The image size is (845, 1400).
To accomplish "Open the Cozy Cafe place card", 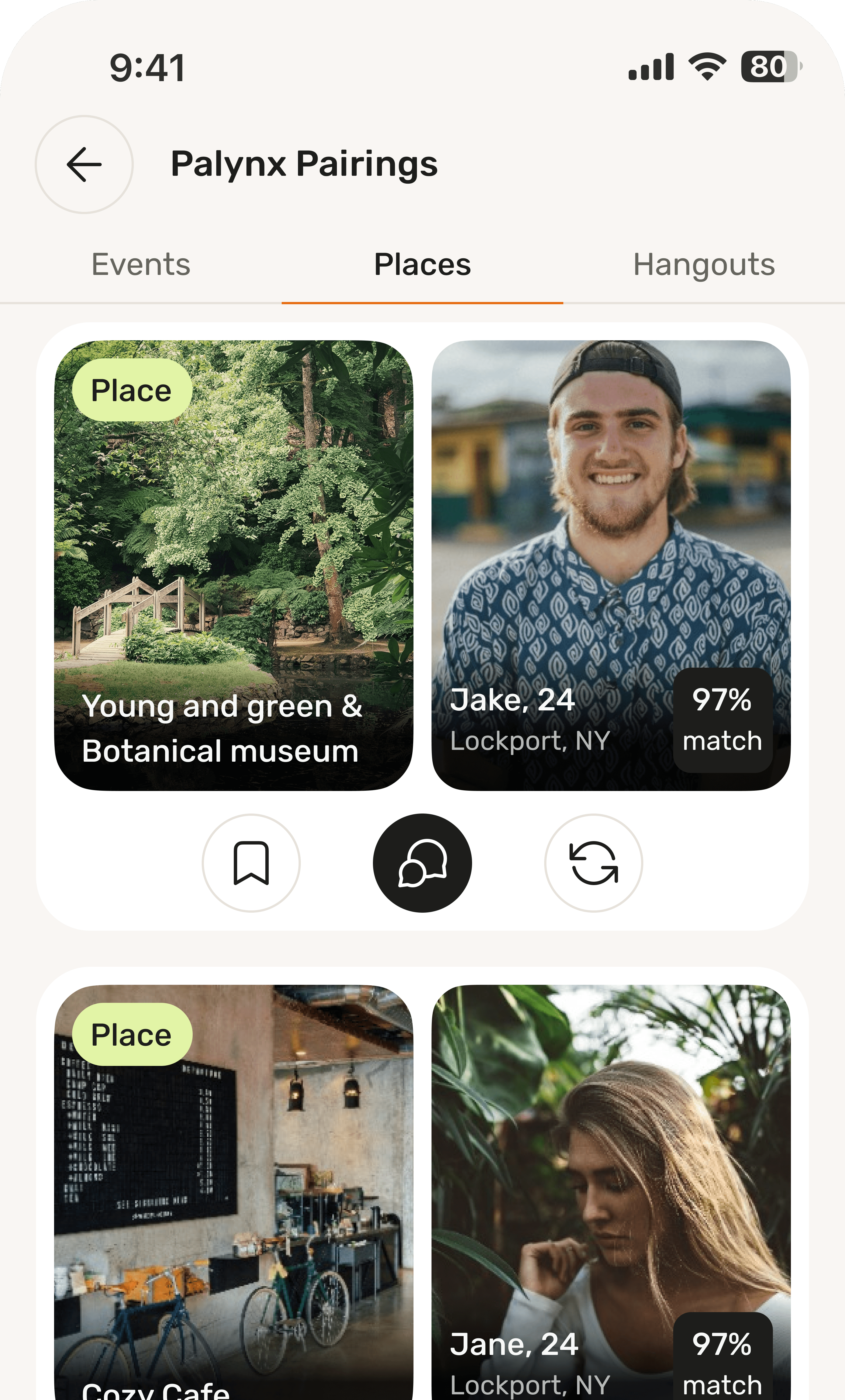I will click(x=234, y=1193).
